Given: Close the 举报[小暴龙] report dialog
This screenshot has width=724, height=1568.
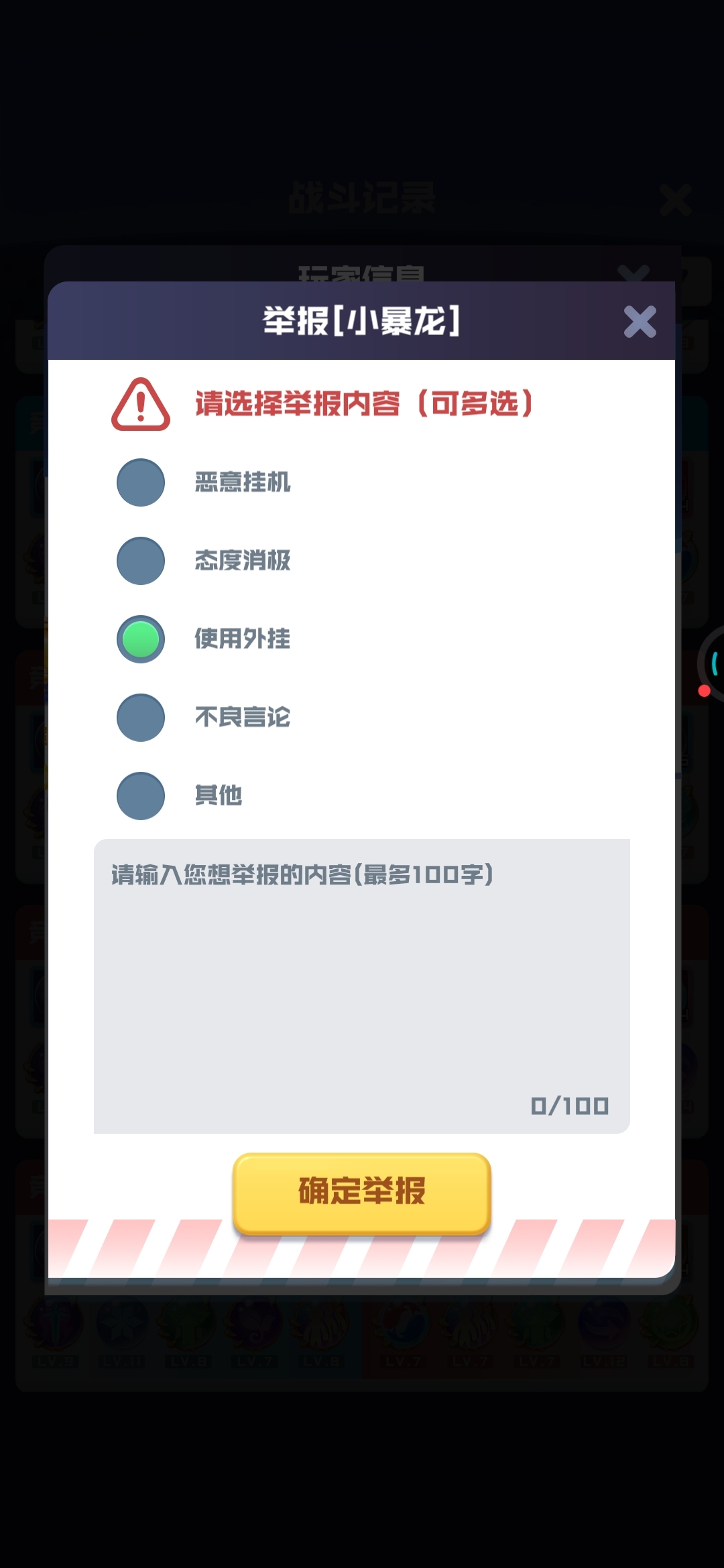Looking at the screenshot, I should click(640, 322).
